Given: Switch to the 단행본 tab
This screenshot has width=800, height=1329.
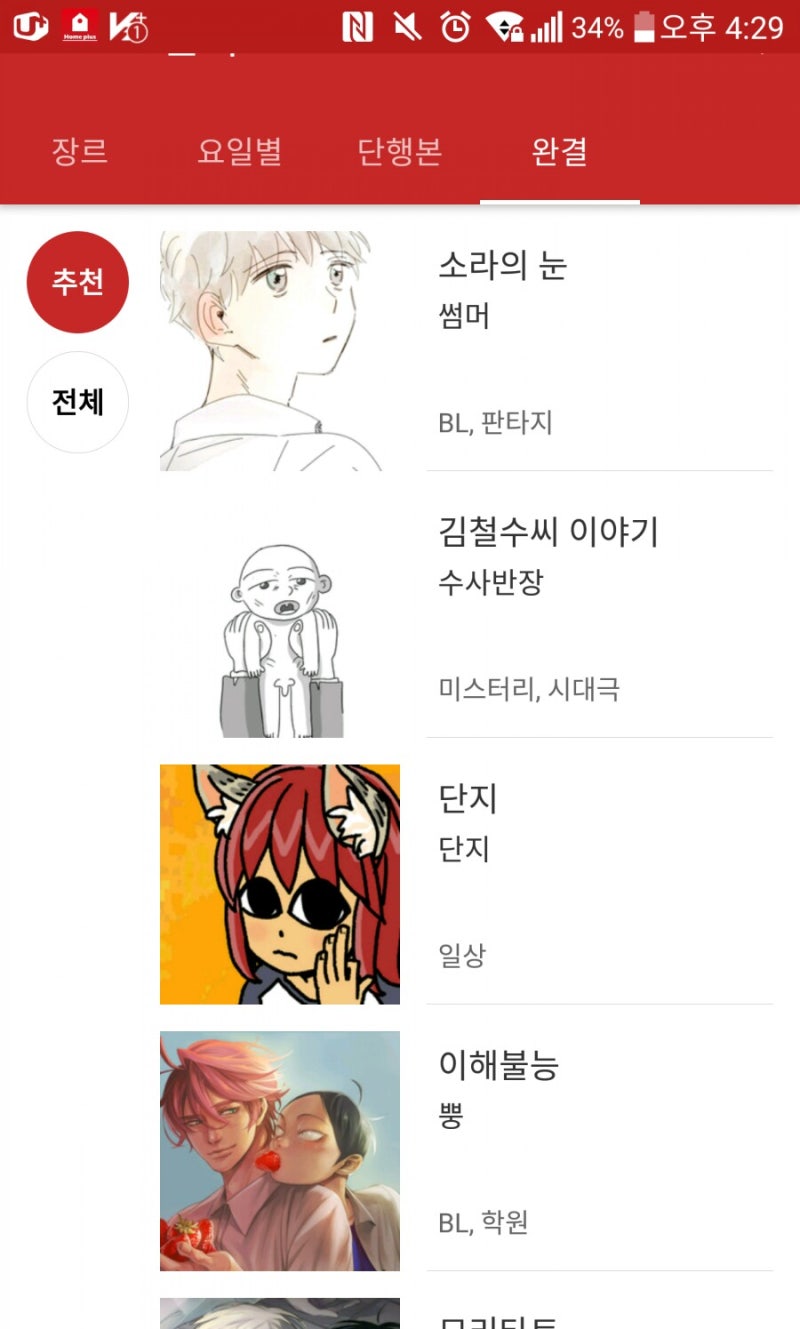Looking at the screenshot, I should pos(400,152).
